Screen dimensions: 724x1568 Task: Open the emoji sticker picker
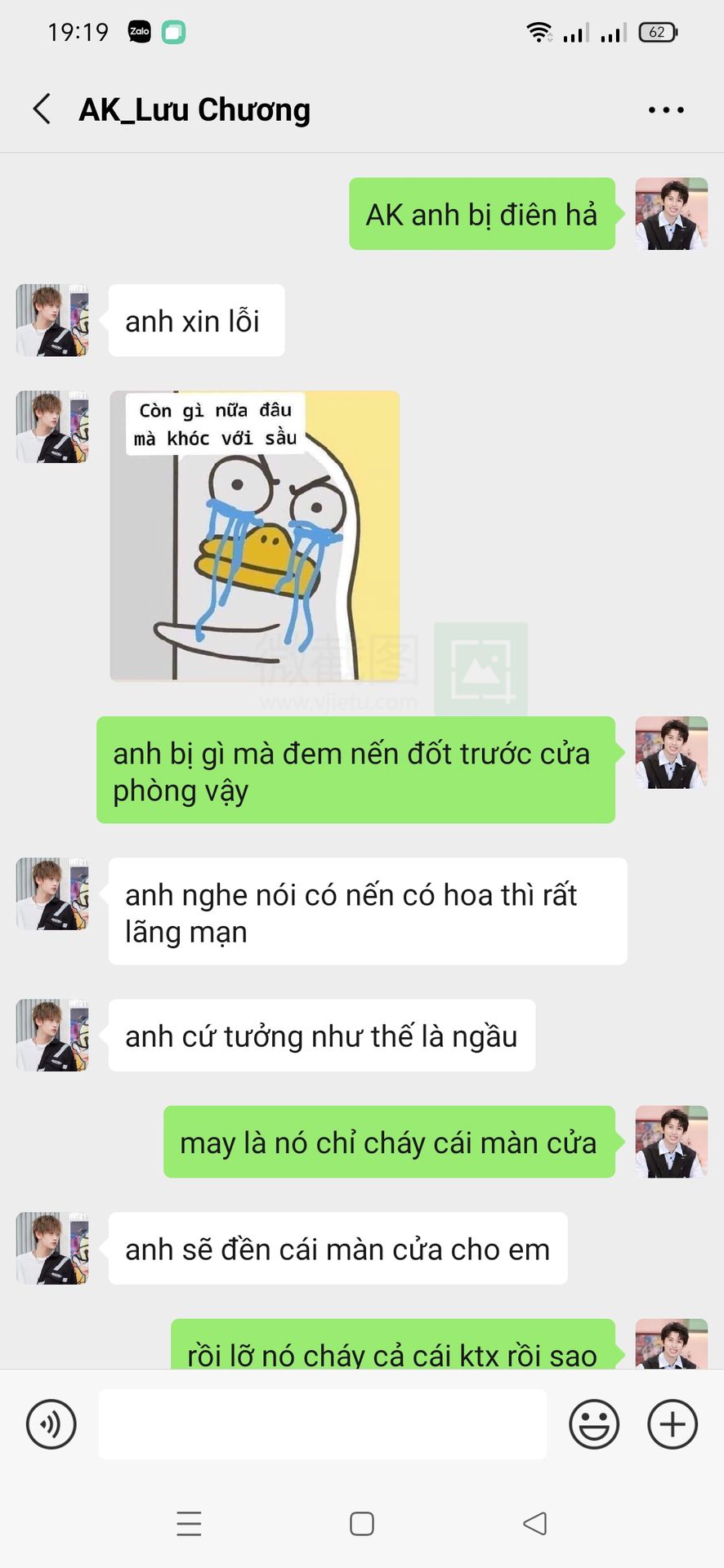pyautogui.click(x=594, y=1424)
